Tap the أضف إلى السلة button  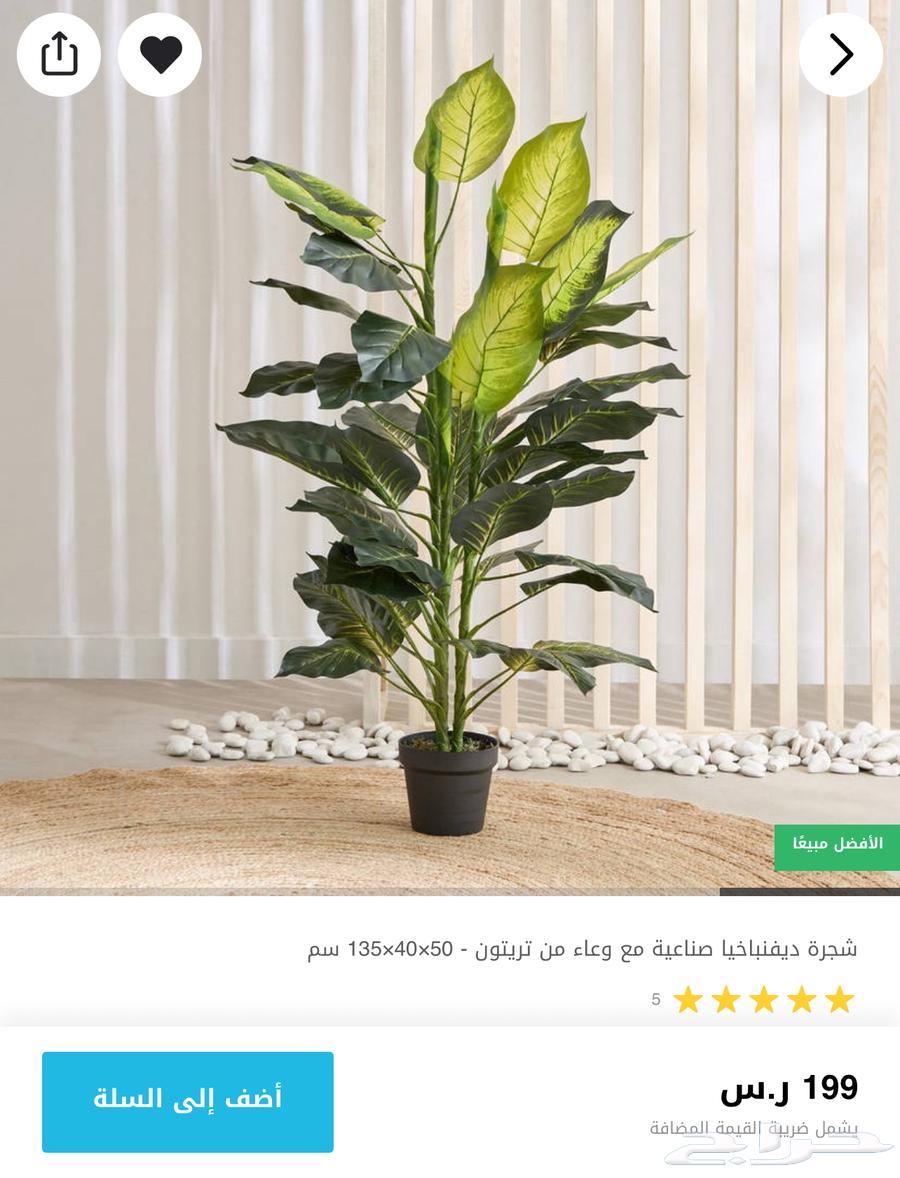click(x=187, y=1102)
